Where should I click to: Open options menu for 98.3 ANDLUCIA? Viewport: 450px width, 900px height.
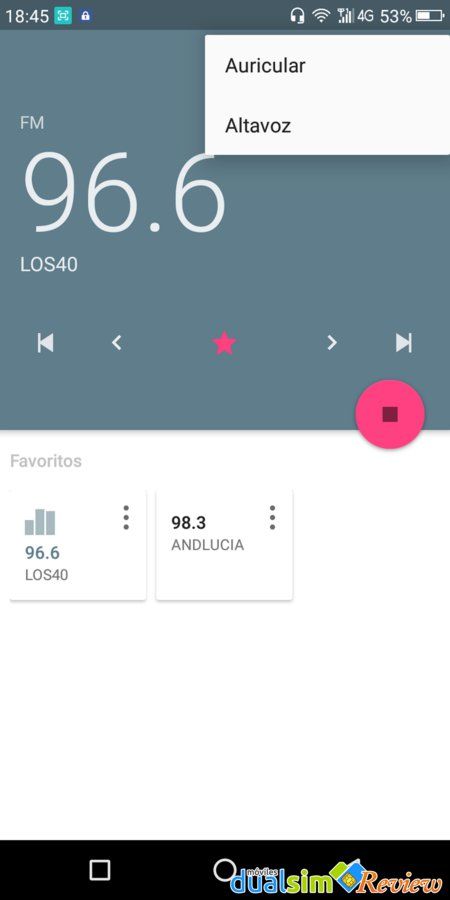[x=273, y=518]
